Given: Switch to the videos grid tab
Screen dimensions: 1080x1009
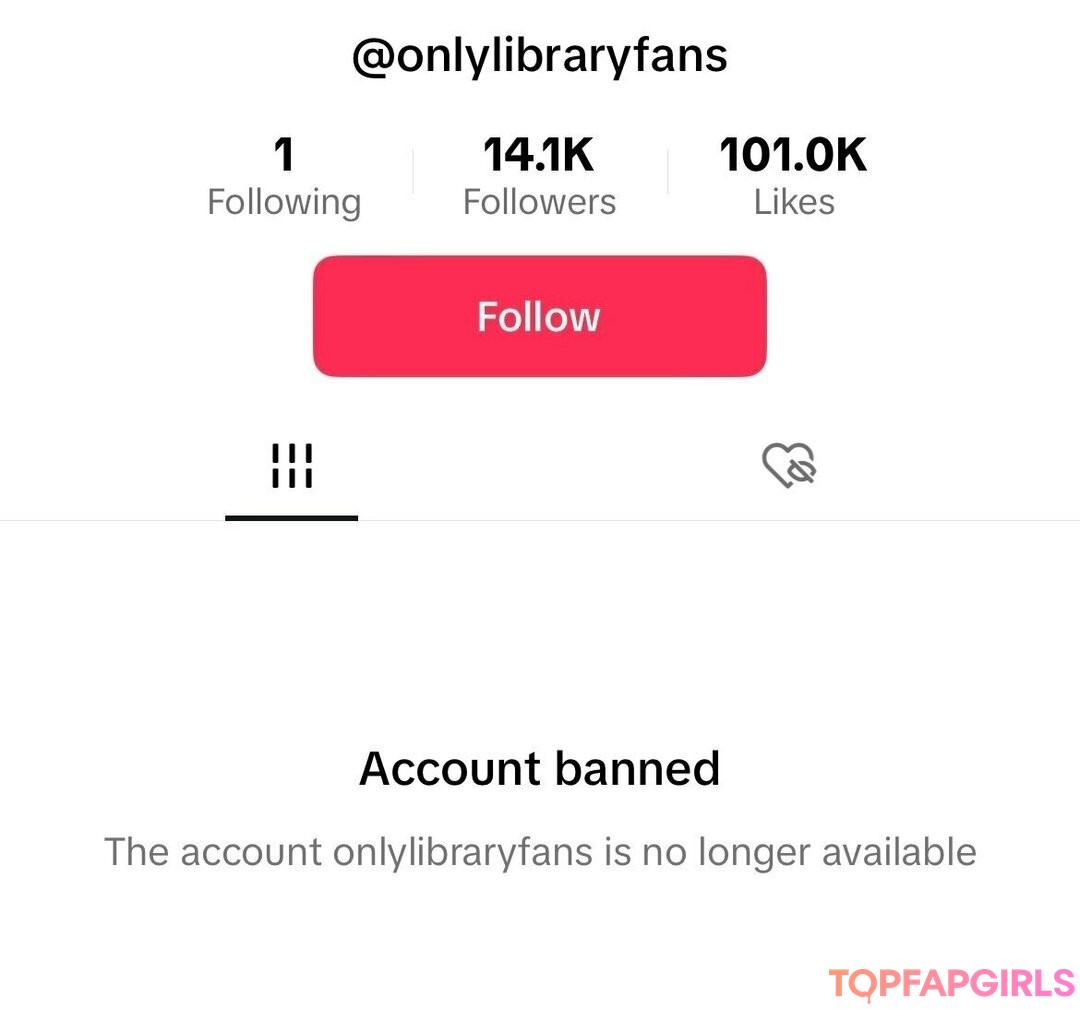Looking at the screenshot, I should click(x=291, y=466).
